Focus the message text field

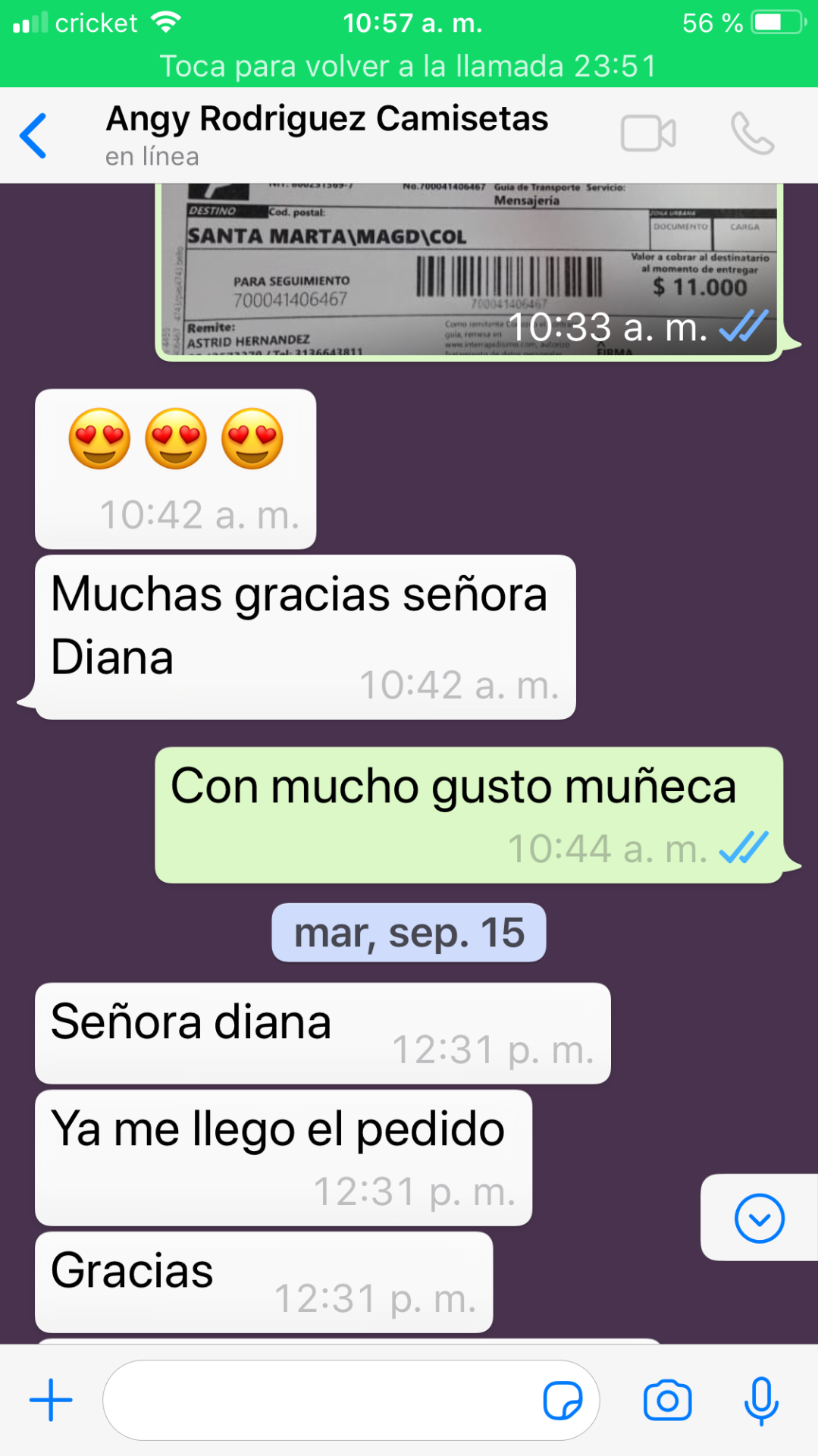point(318,1400)
